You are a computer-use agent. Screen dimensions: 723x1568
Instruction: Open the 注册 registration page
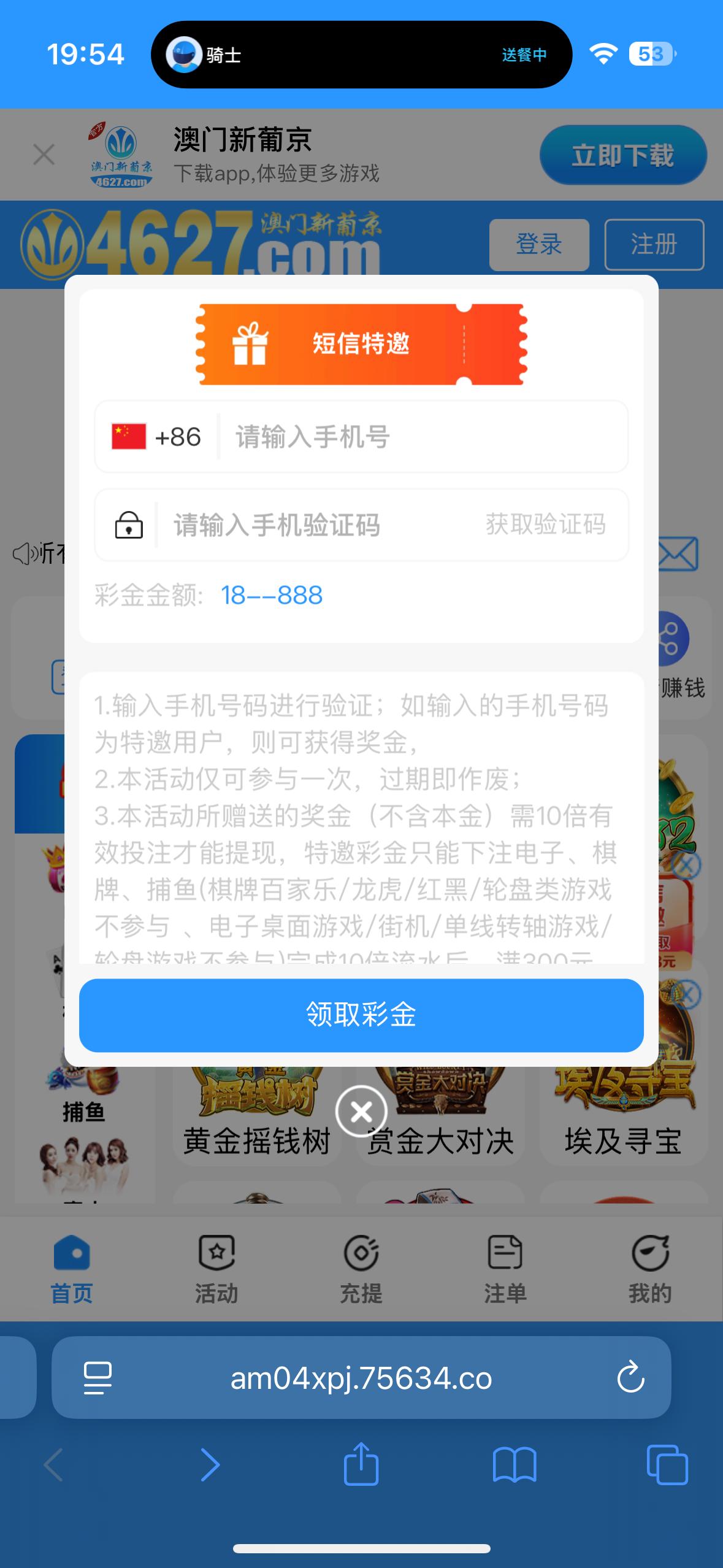coord(654,245)
